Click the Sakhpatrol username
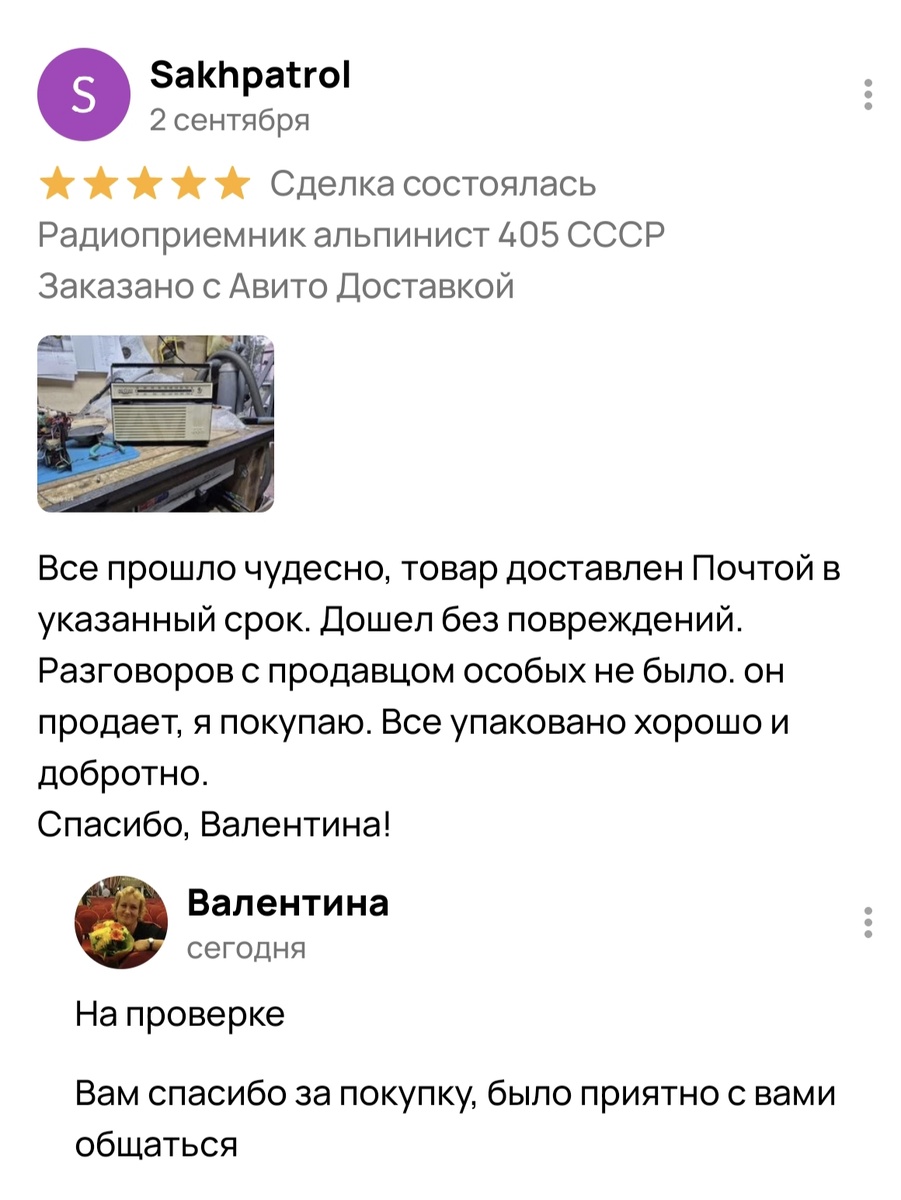Screen dimensions: 901x1200 click(250, 75)
